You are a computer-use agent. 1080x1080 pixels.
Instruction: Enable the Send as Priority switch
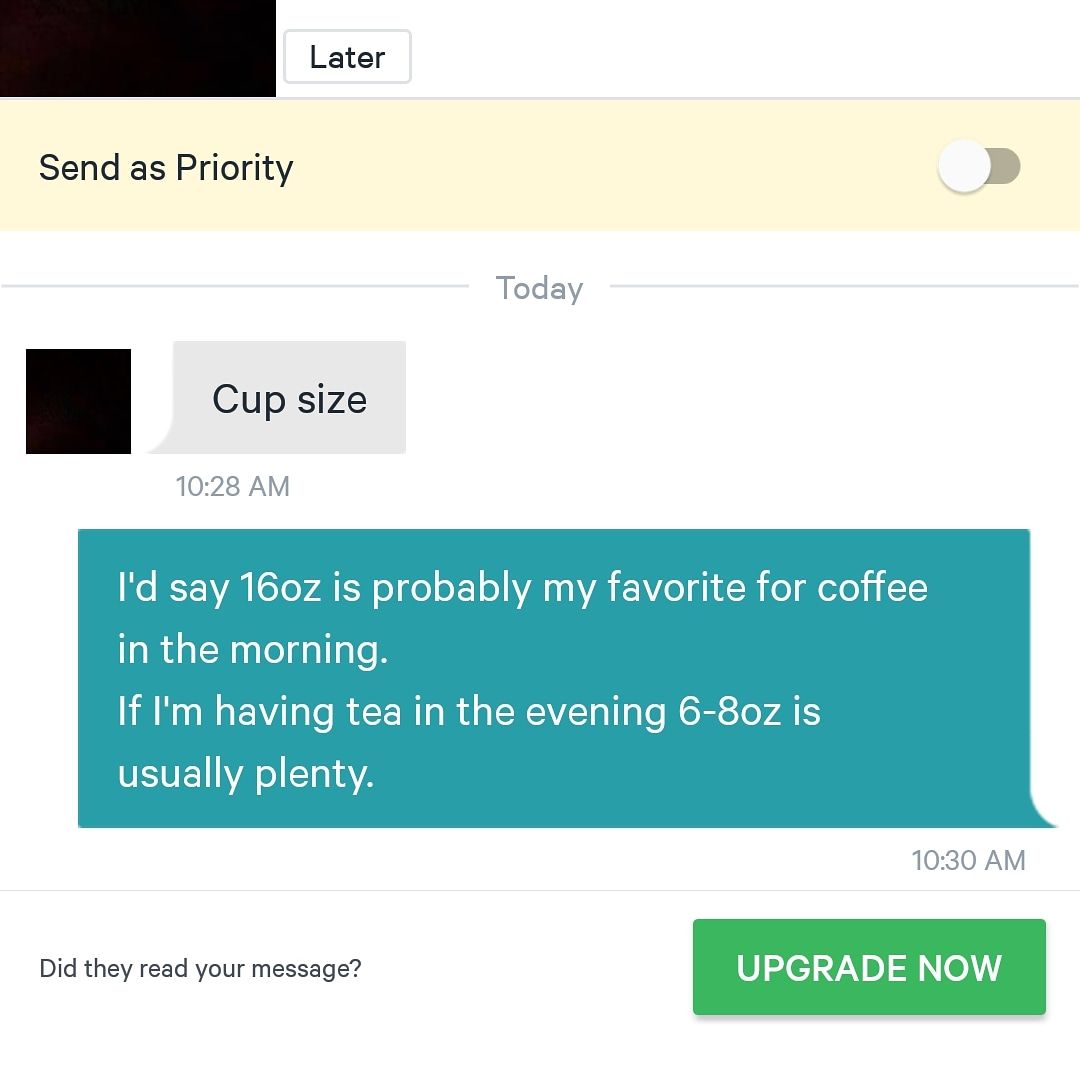pos(978,167)
